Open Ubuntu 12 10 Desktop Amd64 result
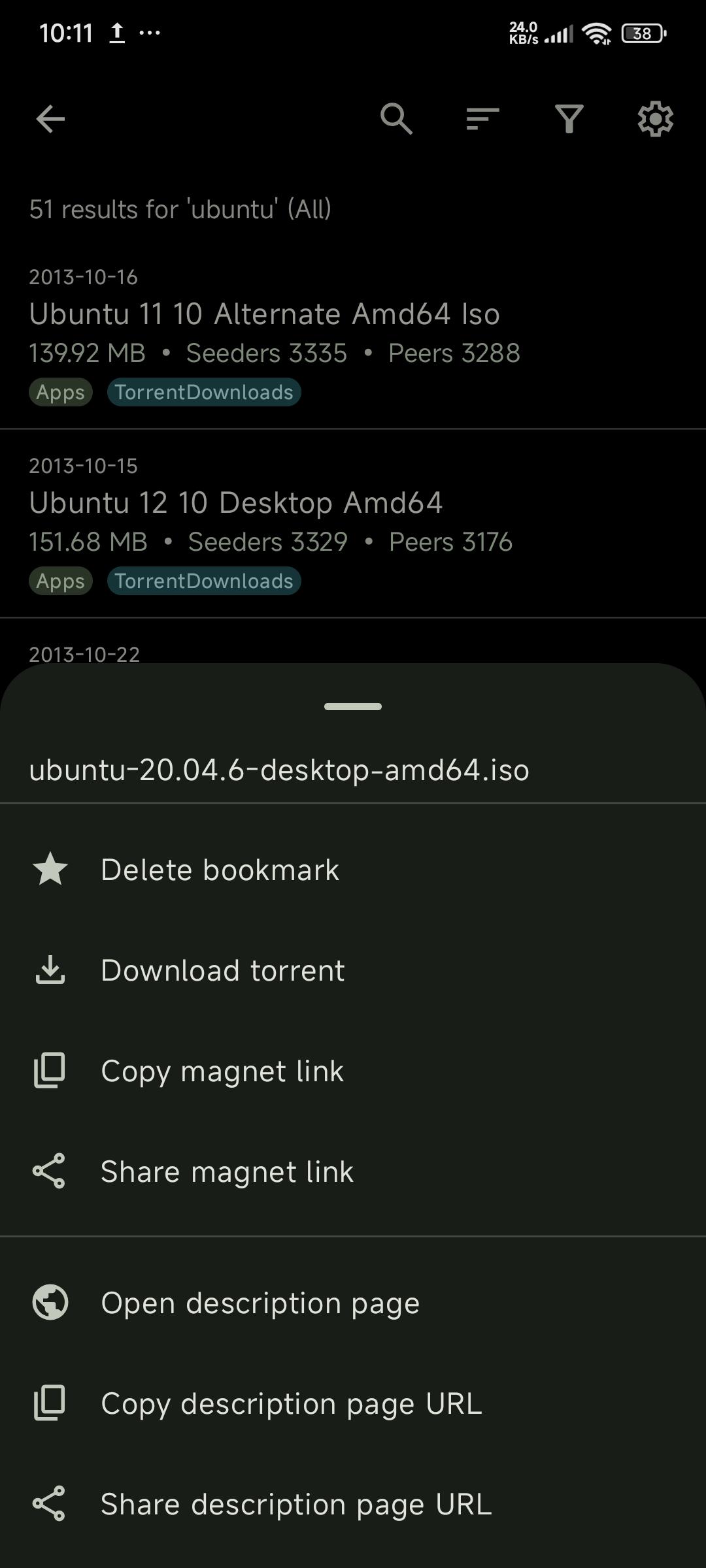 (x=235, y=503)
